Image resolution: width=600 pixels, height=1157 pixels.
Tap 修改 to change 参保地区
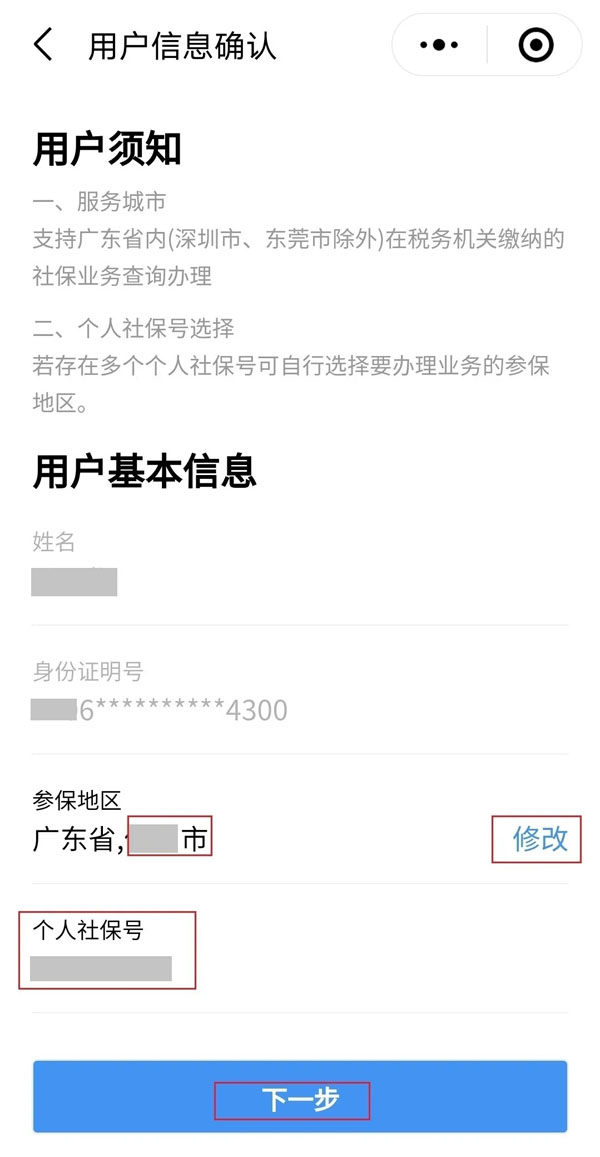(540, 838)
